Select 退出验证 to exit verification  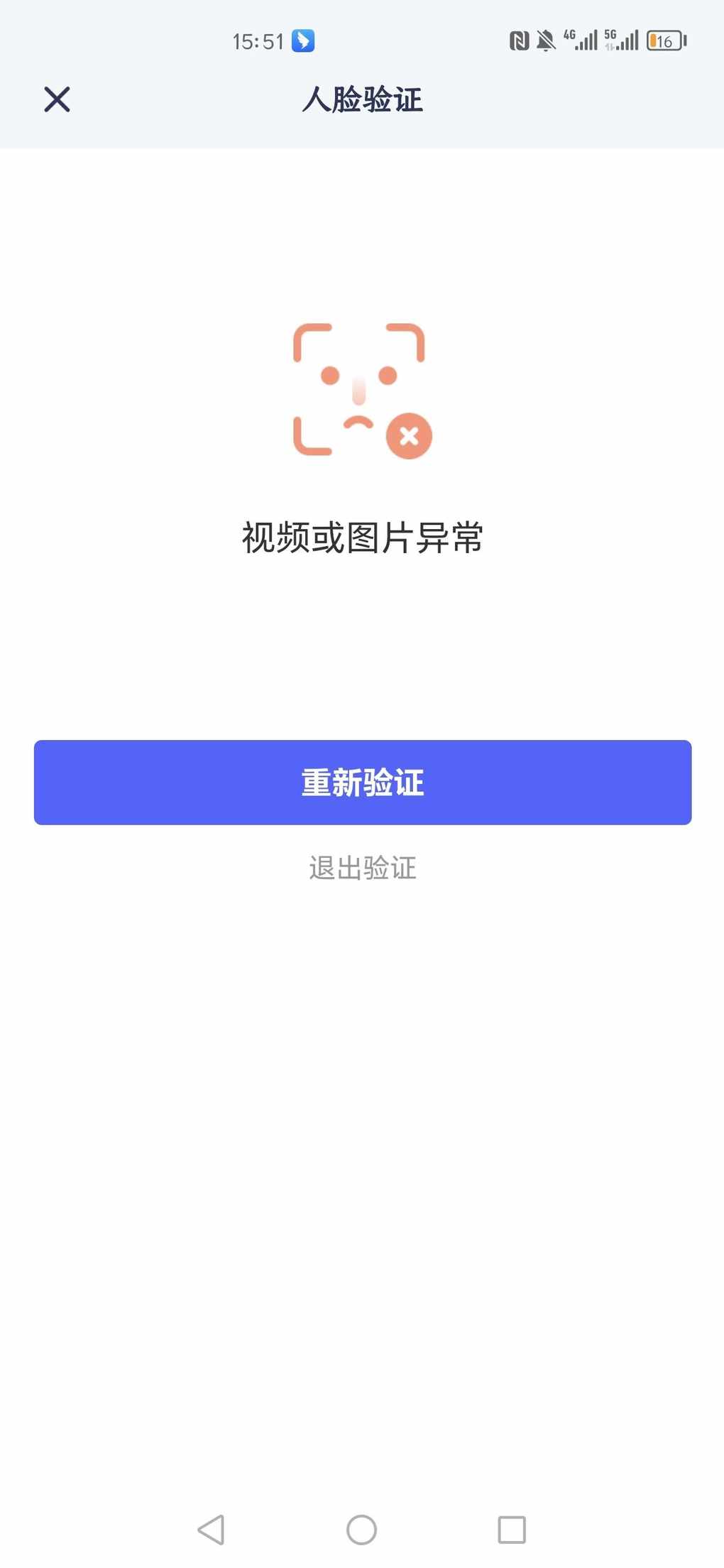pos(363,868)
